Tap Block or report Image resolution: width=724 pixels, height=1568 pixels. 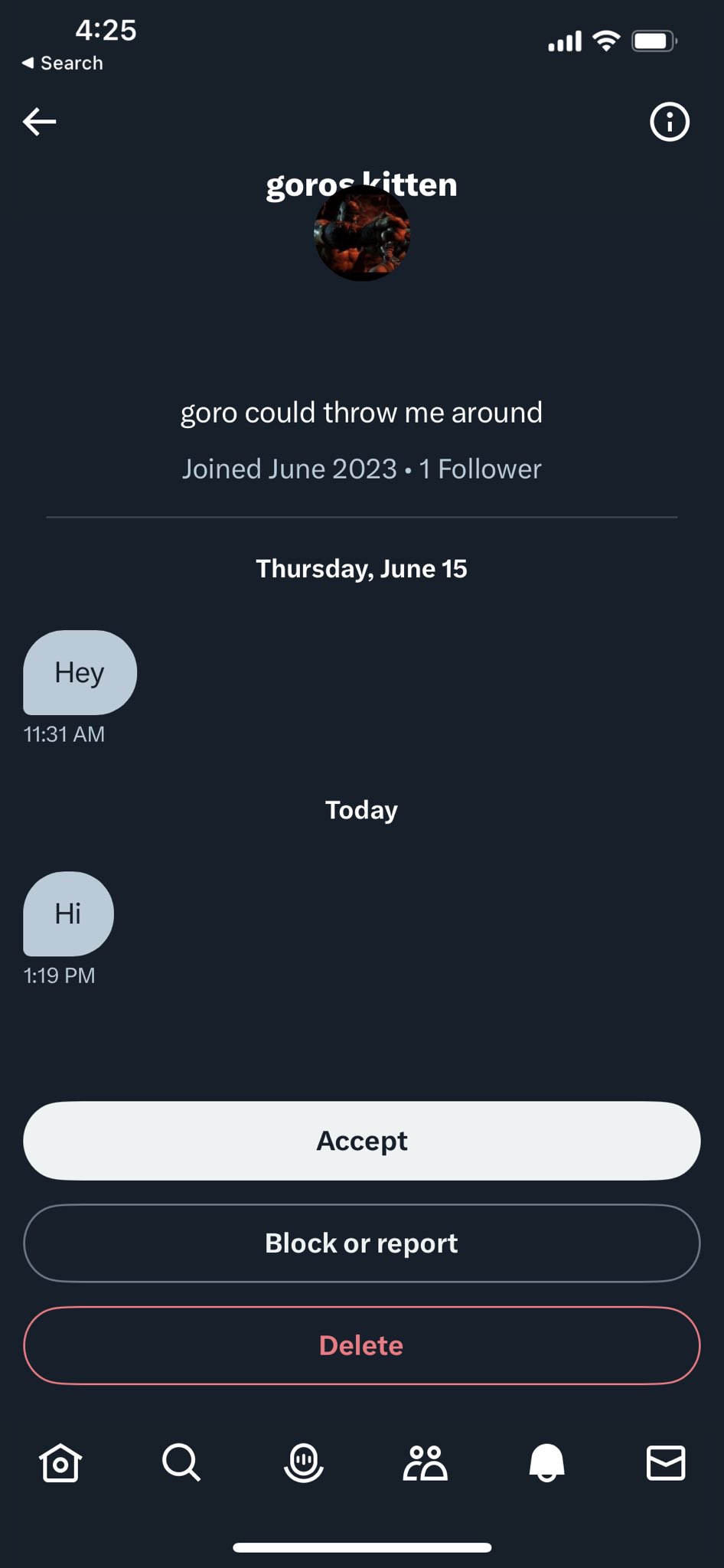(362, 1243)
